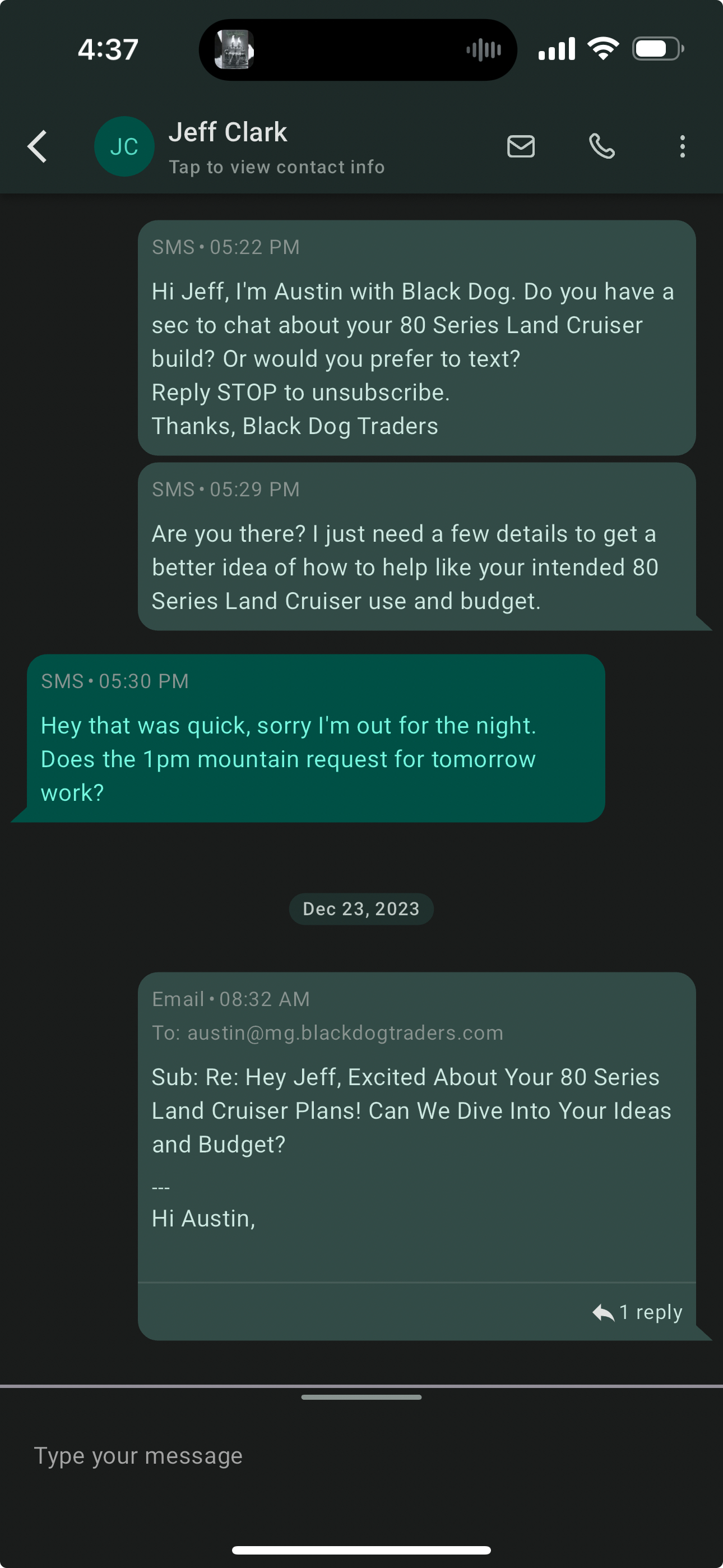Go back using the arrow
The width and height of the screenshot is (723, 1568).
(37, 147)
